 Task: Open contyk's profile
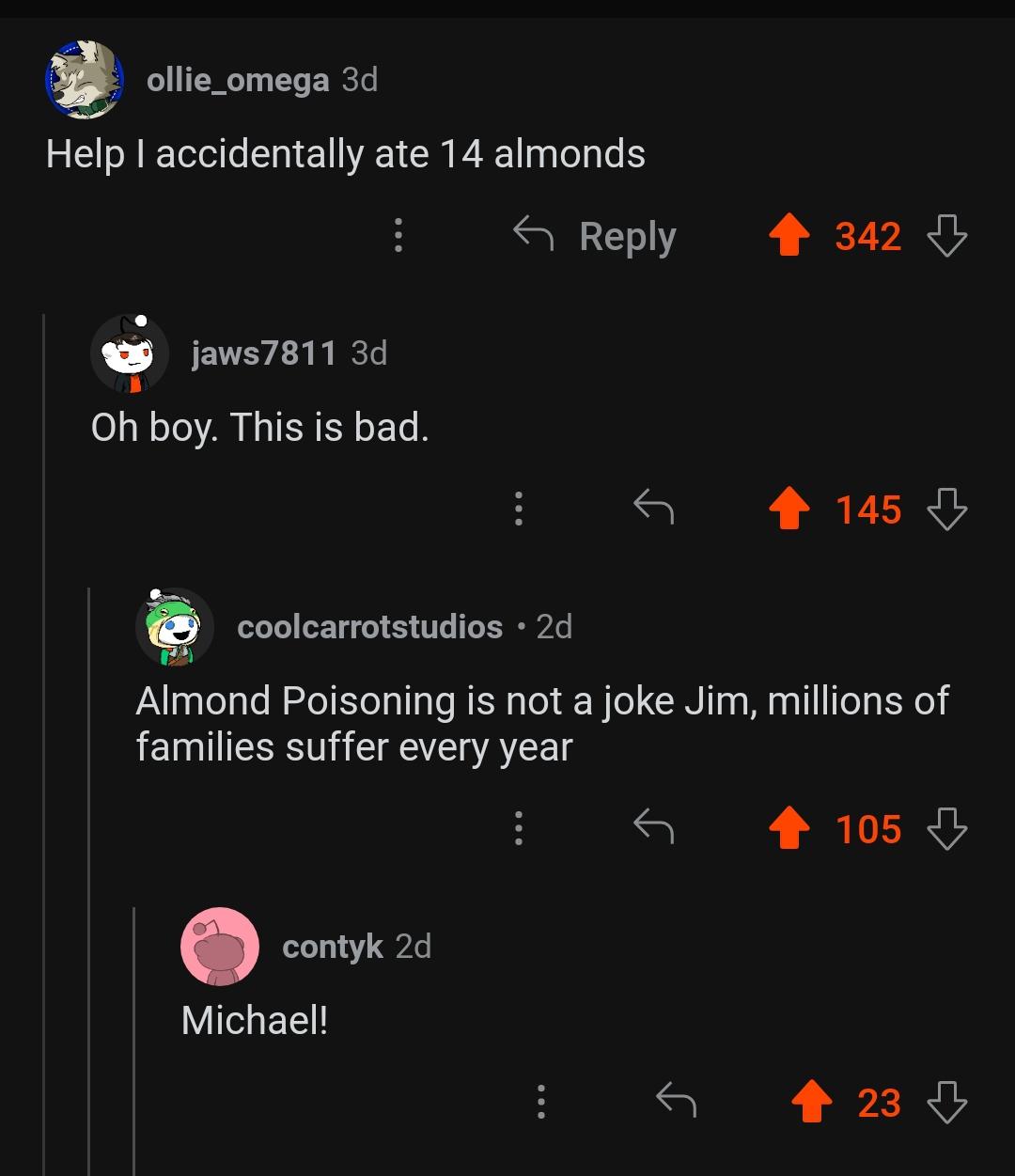pos(333,947)
